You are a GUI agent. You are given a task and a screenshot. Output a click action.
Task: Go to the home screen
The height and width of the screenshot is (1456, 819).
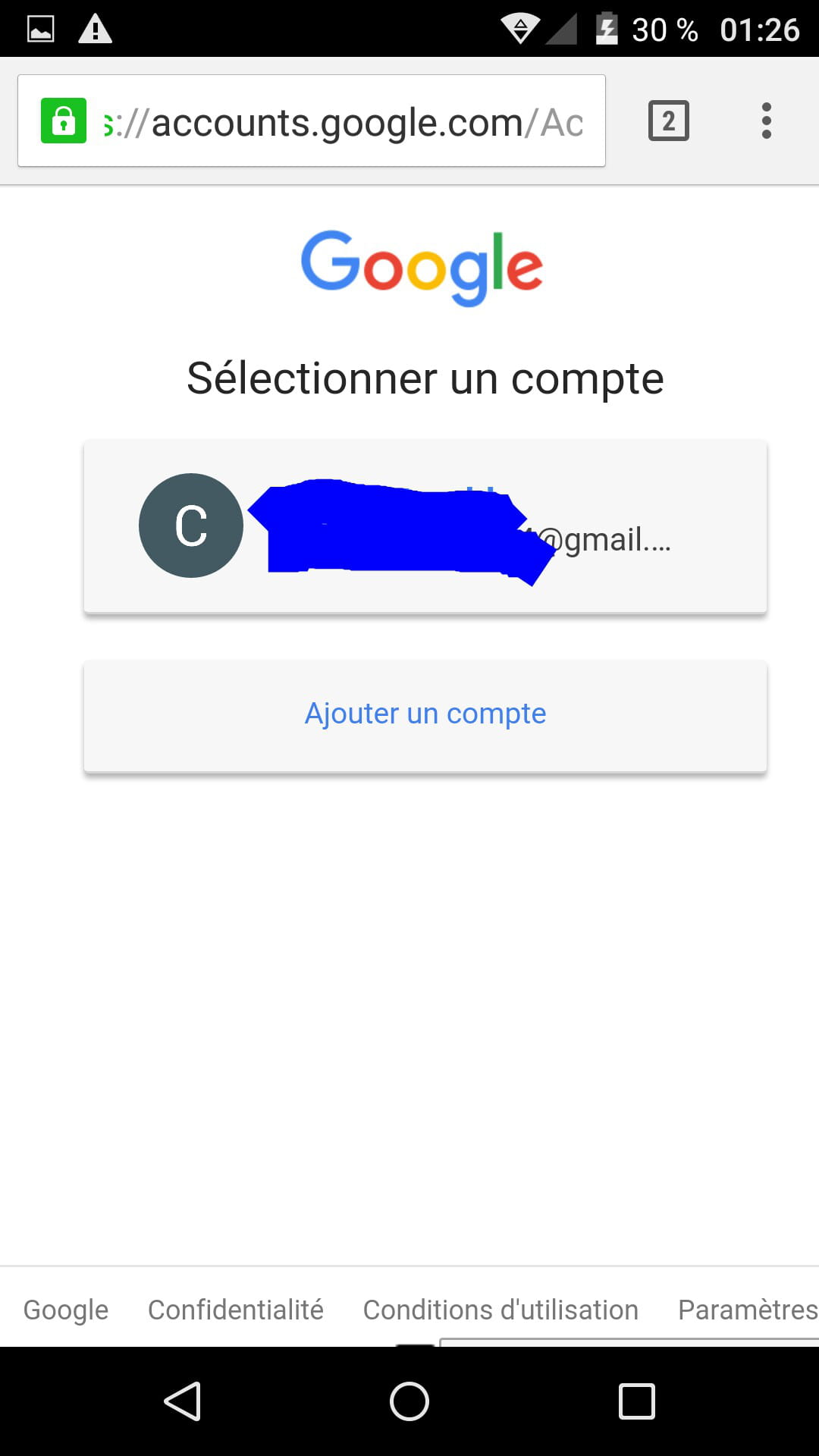(x=409, y=1401)
